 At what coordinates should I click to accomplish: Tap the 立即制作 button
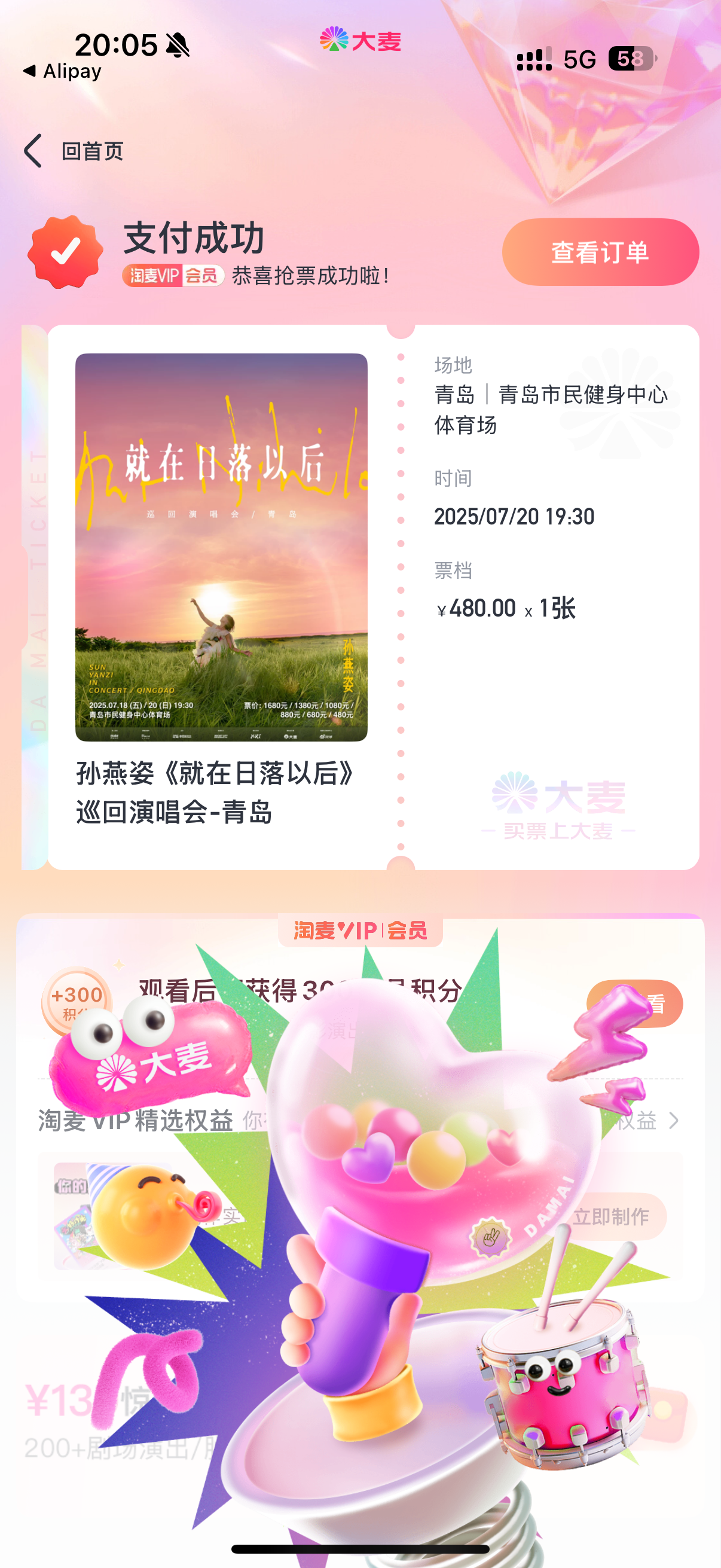pos(610,1216)
